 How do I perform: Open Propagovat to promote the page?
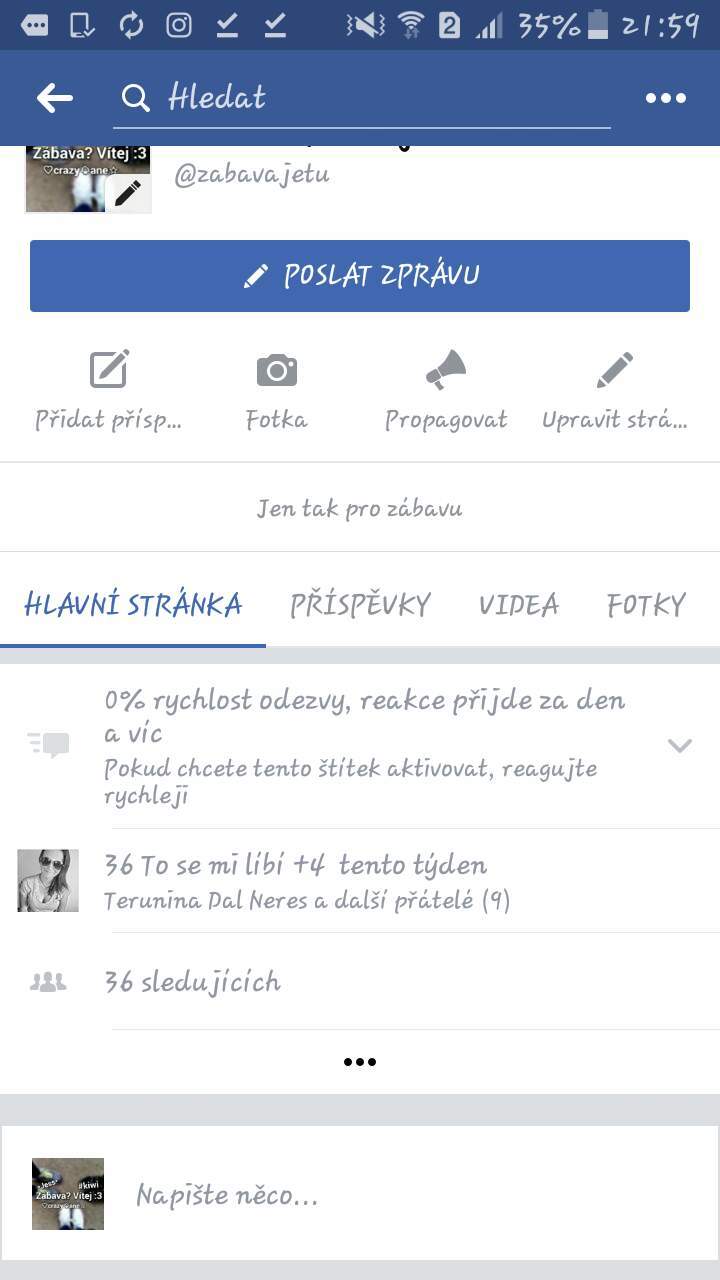446,391
